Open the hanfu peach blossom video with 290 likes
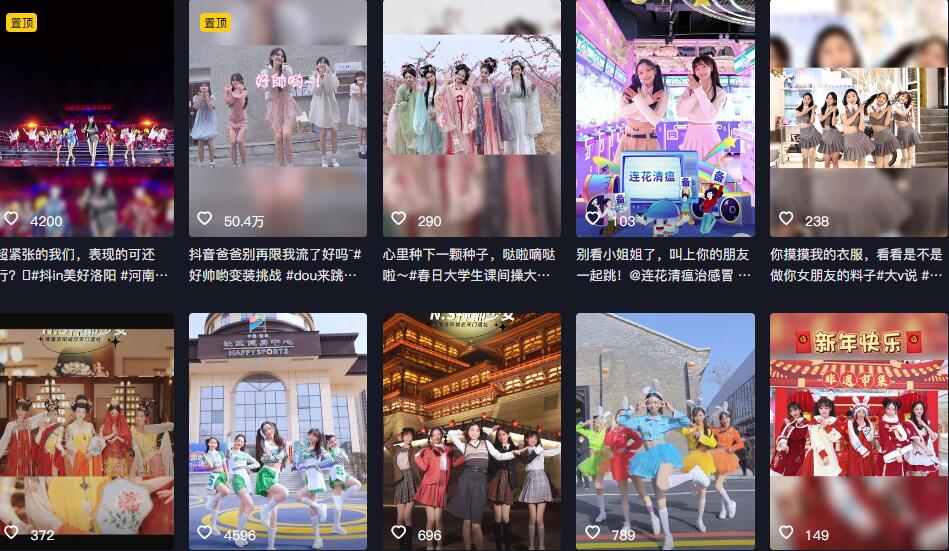 click(x=471, y=118)
